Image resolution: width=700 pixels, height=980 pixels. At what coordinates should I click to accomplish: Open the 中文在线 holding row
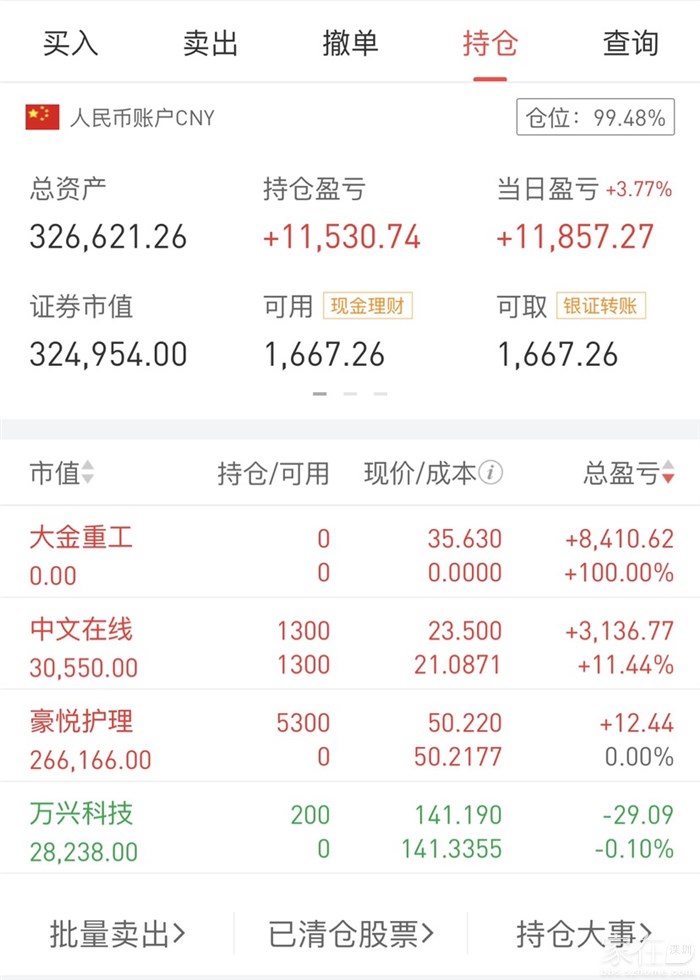coord(350,647)
